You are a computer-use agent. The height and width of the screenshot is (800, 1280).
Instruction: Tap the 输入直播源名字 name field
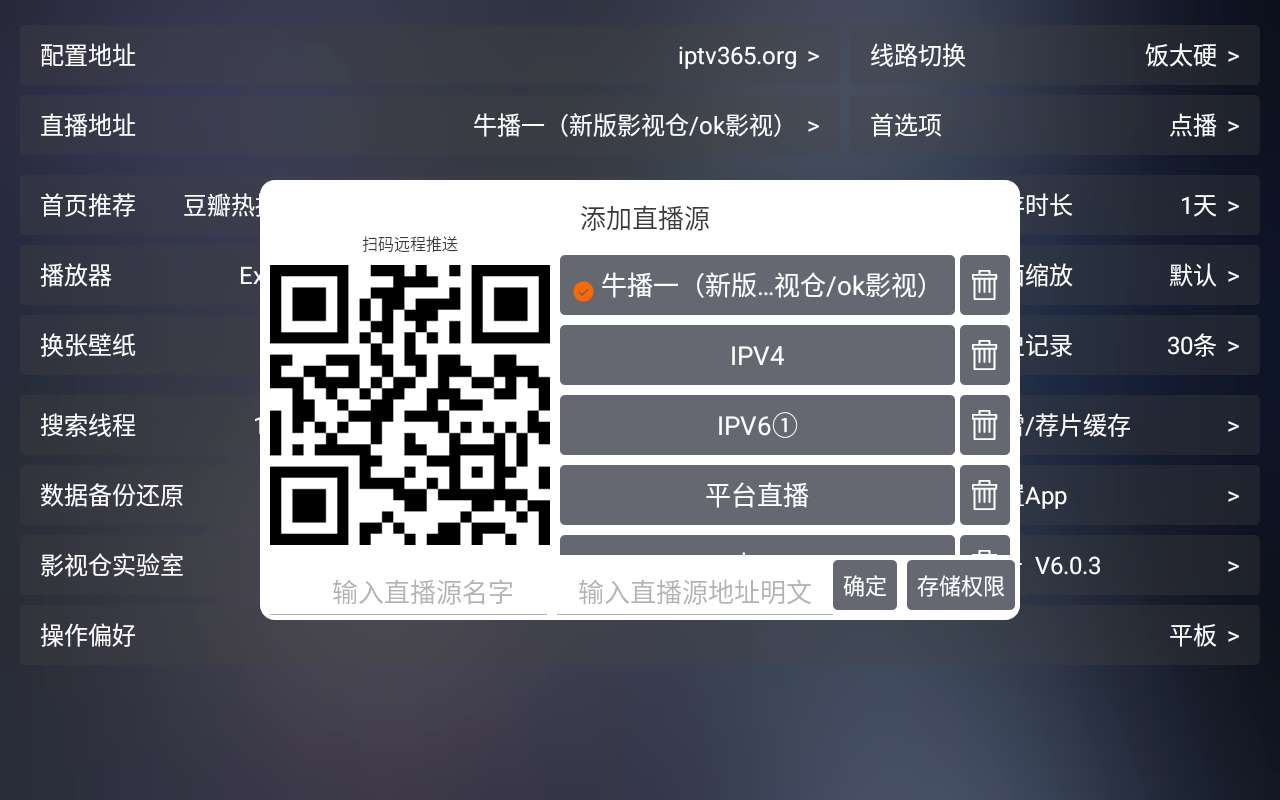(x=408, y=591)
